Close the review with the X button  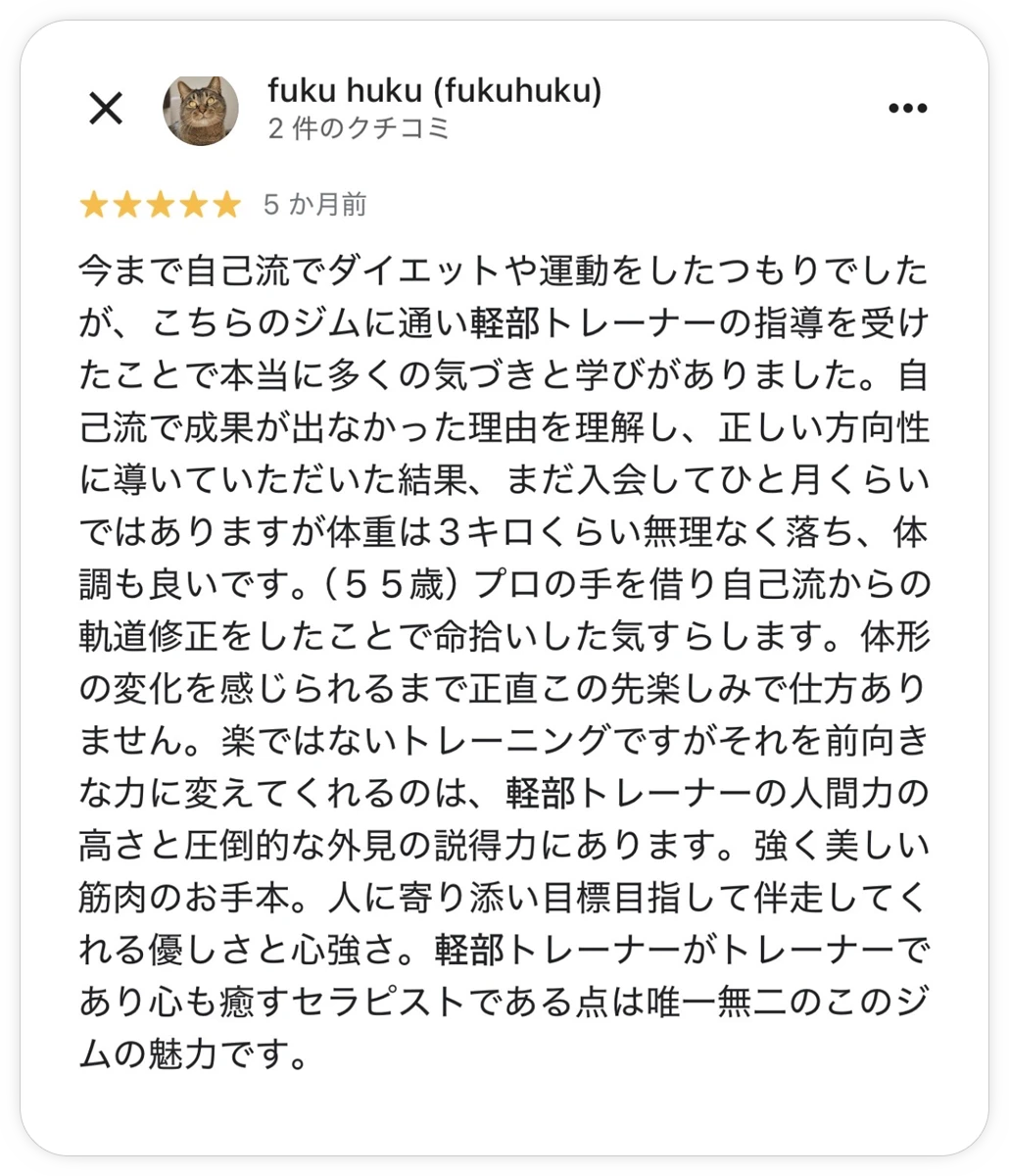tap(106, 109)
